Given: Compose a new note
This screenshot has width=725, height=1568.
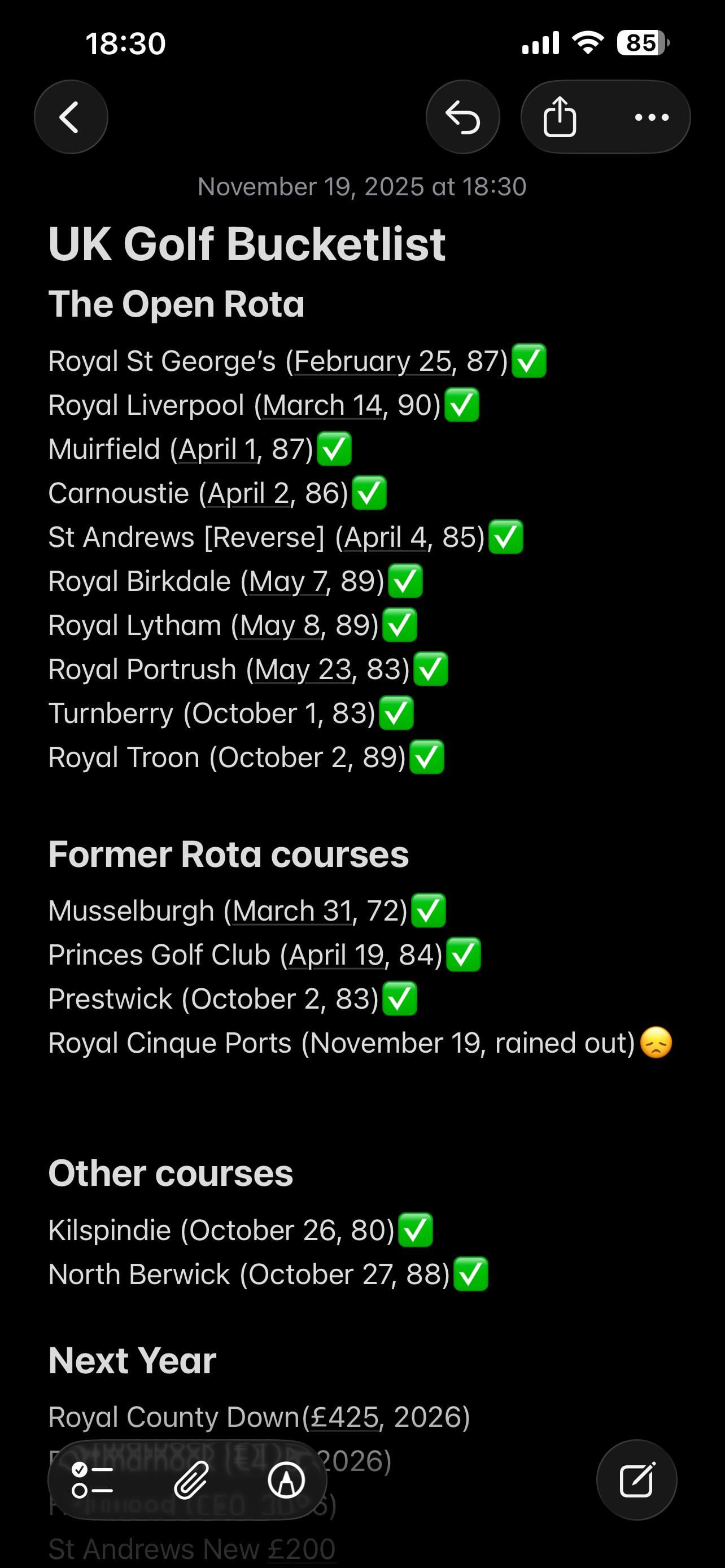Looking at the screenshot, I should pyautogui.click(x=636, y=1480).
